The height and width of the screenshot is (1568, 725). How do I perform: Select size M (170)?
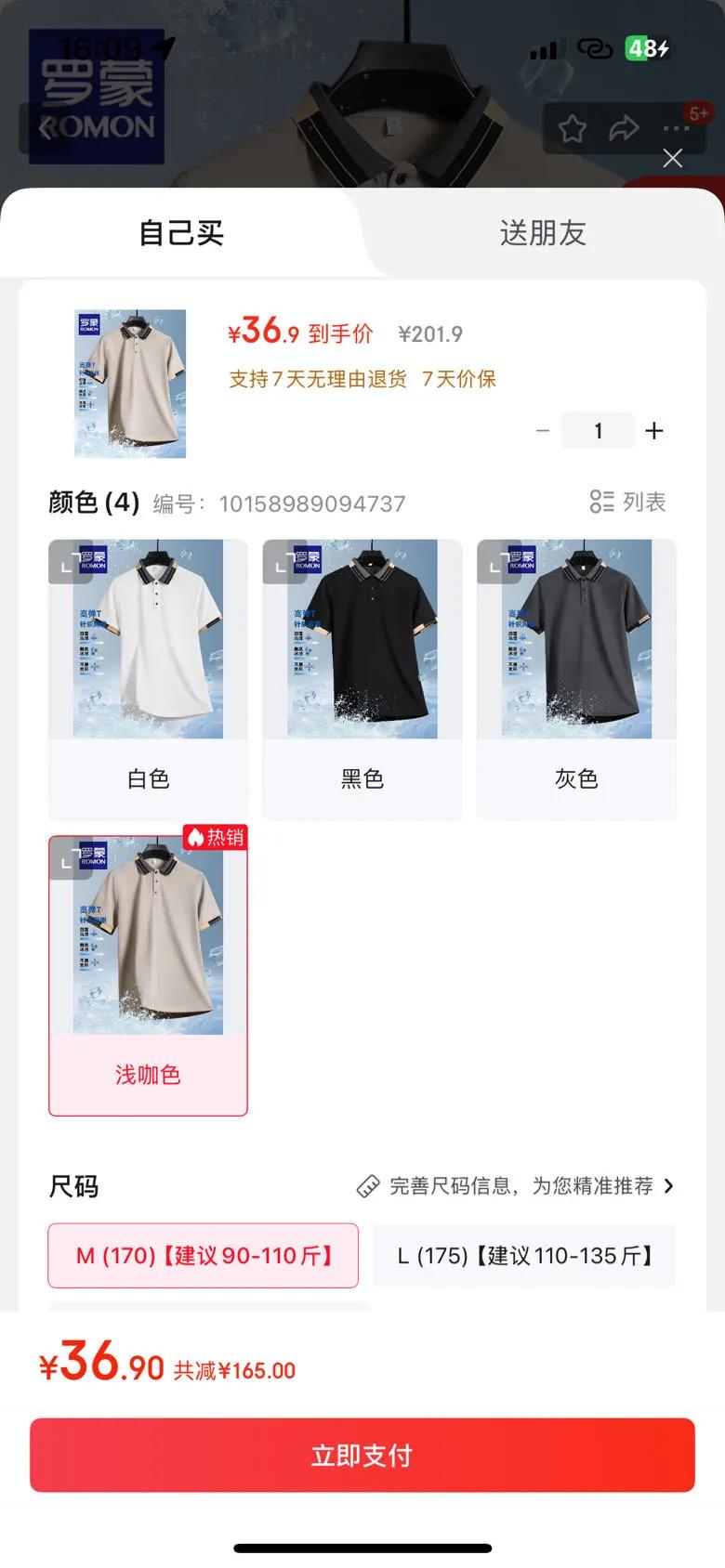point(204,1256)
